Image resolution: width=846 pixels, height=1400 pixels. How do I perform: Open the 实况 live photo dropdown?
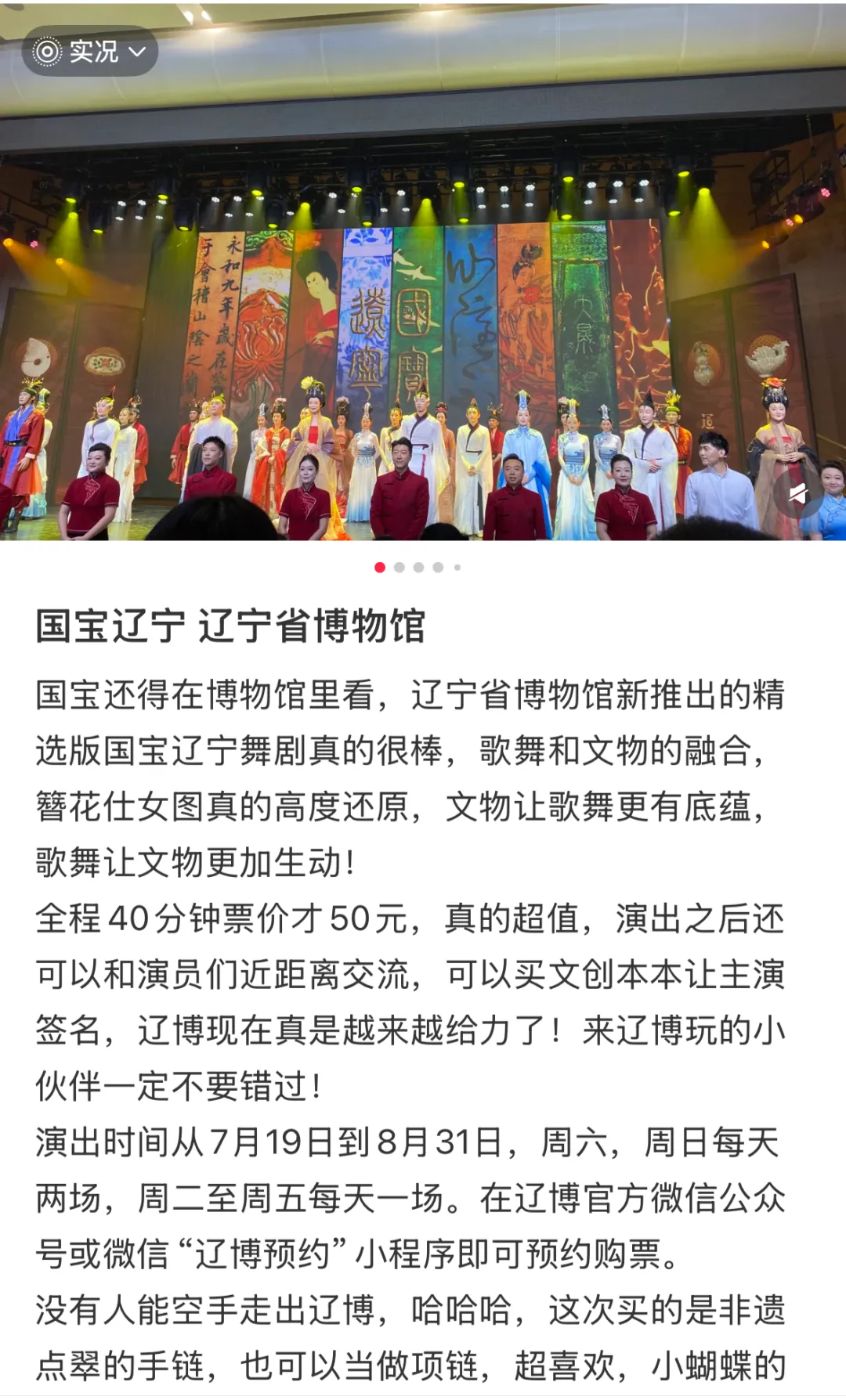pos(89,52)
